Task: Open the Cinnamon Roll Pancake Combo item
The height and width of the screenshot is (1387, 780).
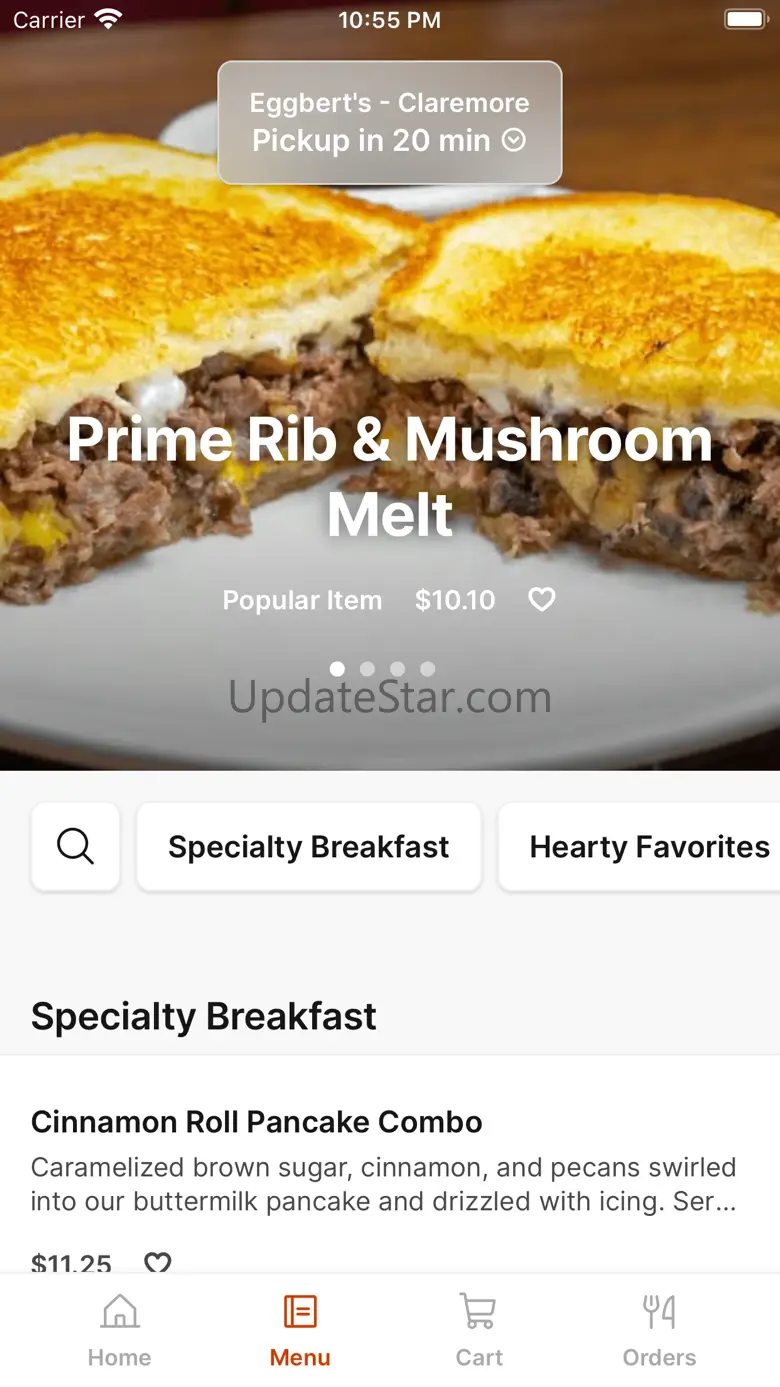Action: [256, 1122]
